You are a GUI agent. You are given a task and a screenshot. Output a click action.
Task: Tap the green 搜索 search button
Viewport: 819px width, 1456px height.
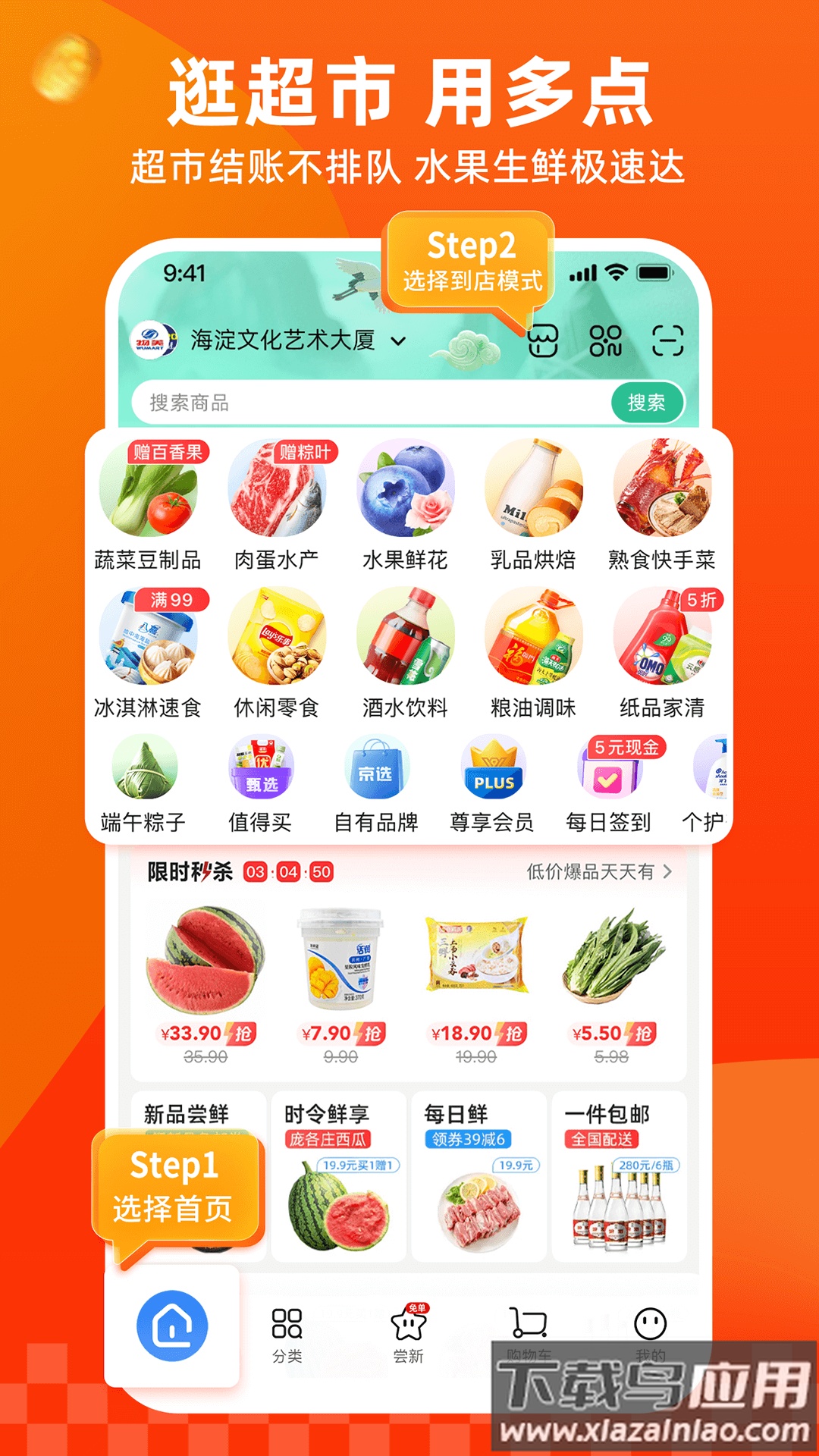[645, 403]
